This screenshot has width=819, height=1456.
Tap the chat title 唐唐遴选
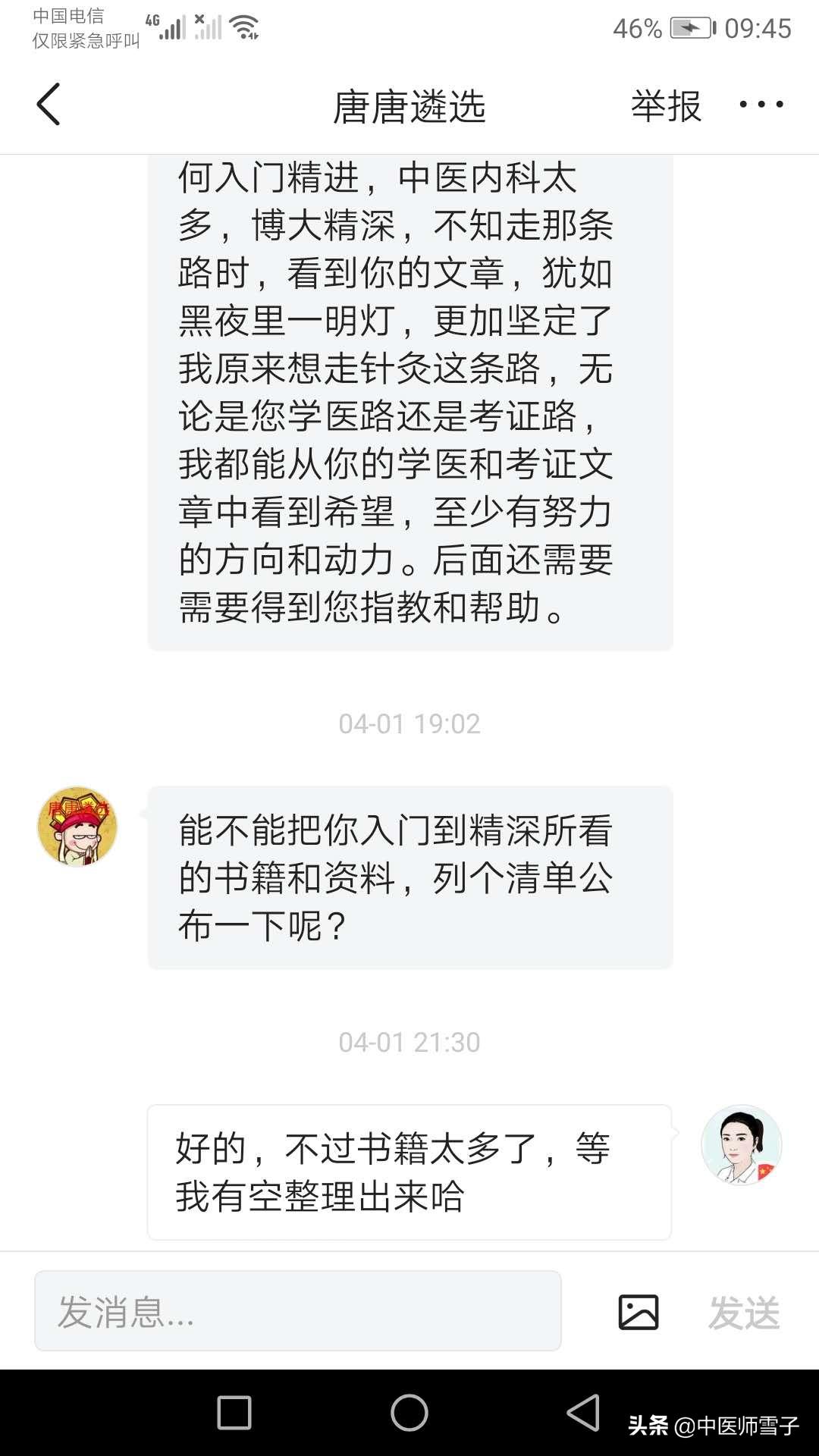pyautogui.click(x=409, y=106)
